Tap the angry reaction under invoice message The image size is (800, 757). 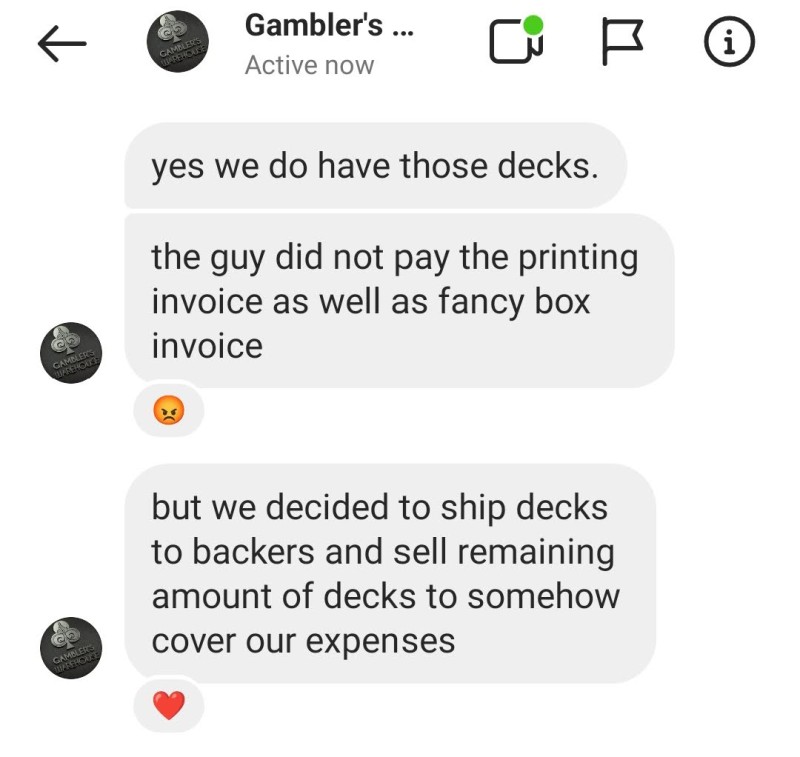point(168,410)
